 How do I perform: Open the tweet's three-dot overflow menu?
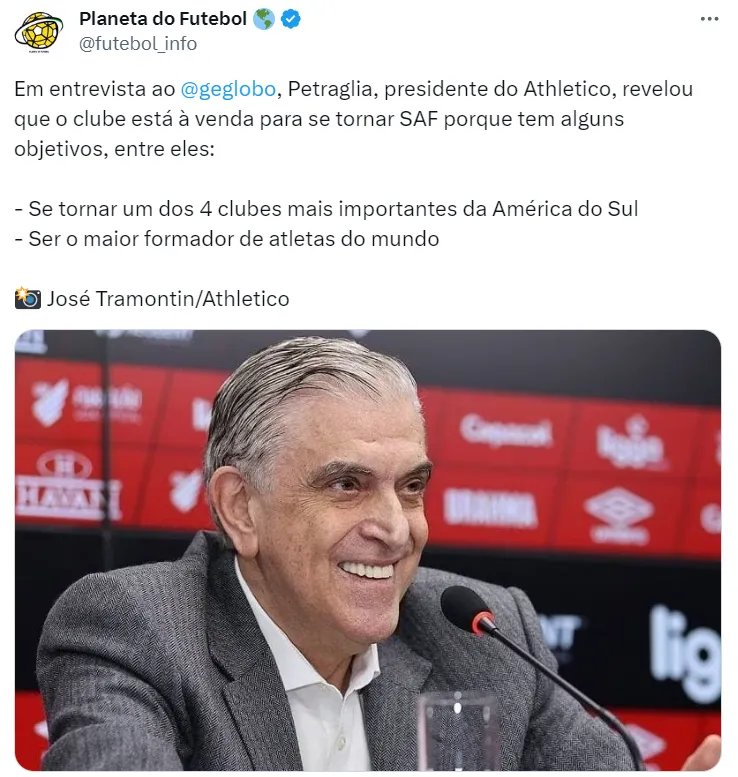(x=709, y=19)
